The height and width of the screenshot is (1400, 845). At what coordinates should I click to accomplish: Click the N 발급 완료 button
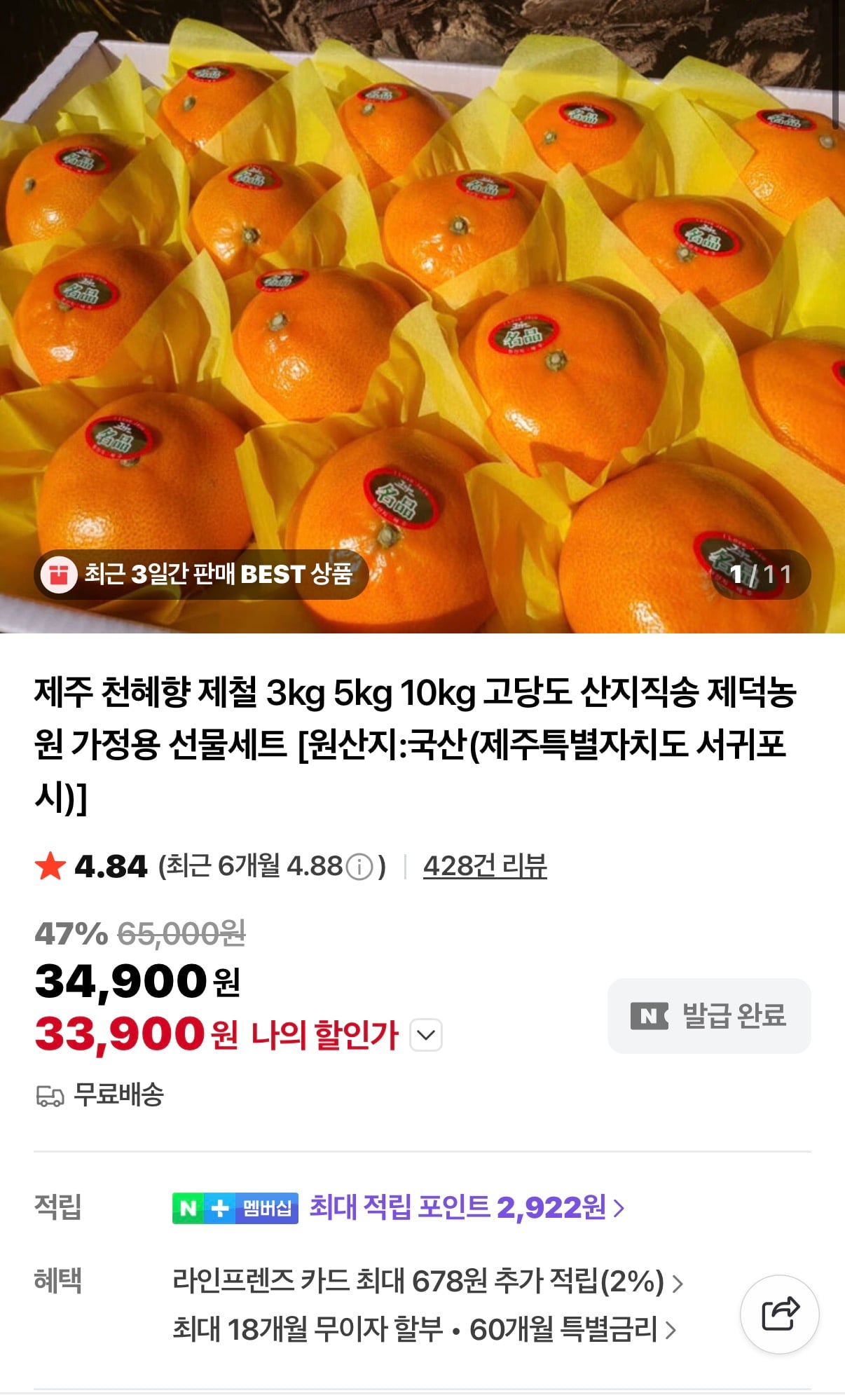[708, 1017]
